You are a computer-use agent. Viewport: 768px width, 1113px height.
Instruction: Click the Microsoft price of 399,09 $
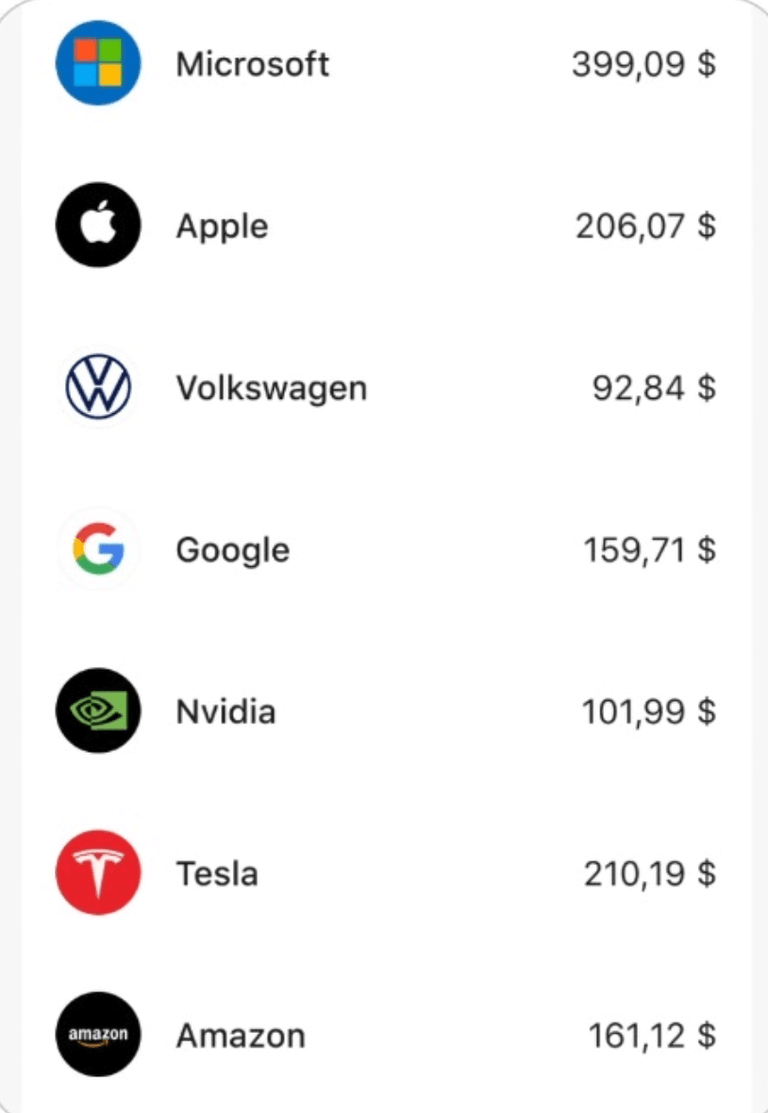point(645,64)
